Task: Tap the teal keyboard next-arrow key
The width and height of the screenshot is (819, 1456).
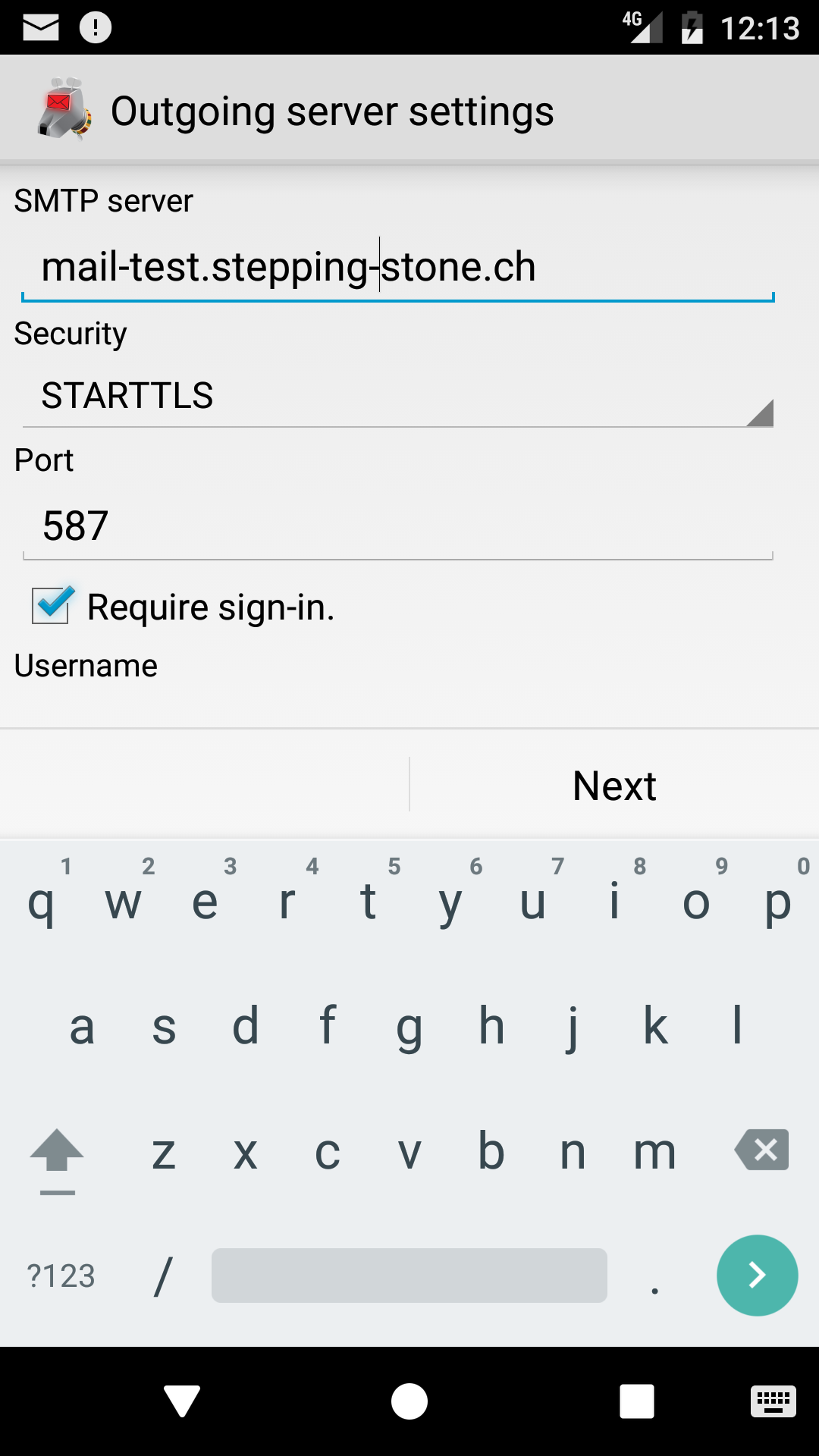Action: [x=757, y=1276]
